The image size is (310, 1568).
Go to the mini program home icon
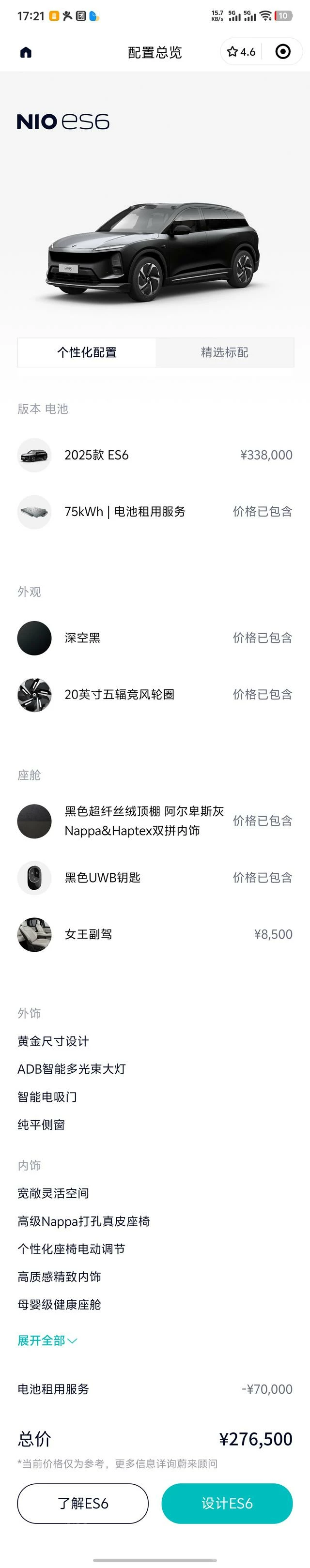(26, 52)
